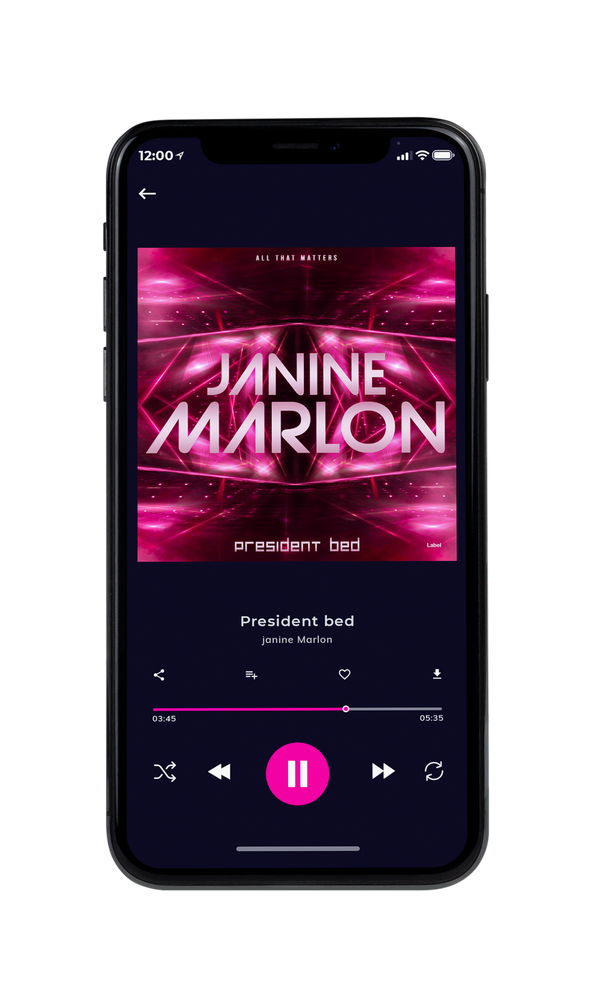This screenshot has width=600, height=1000.
Task: Go back using the top arrow
Action: tap(147, 193)
